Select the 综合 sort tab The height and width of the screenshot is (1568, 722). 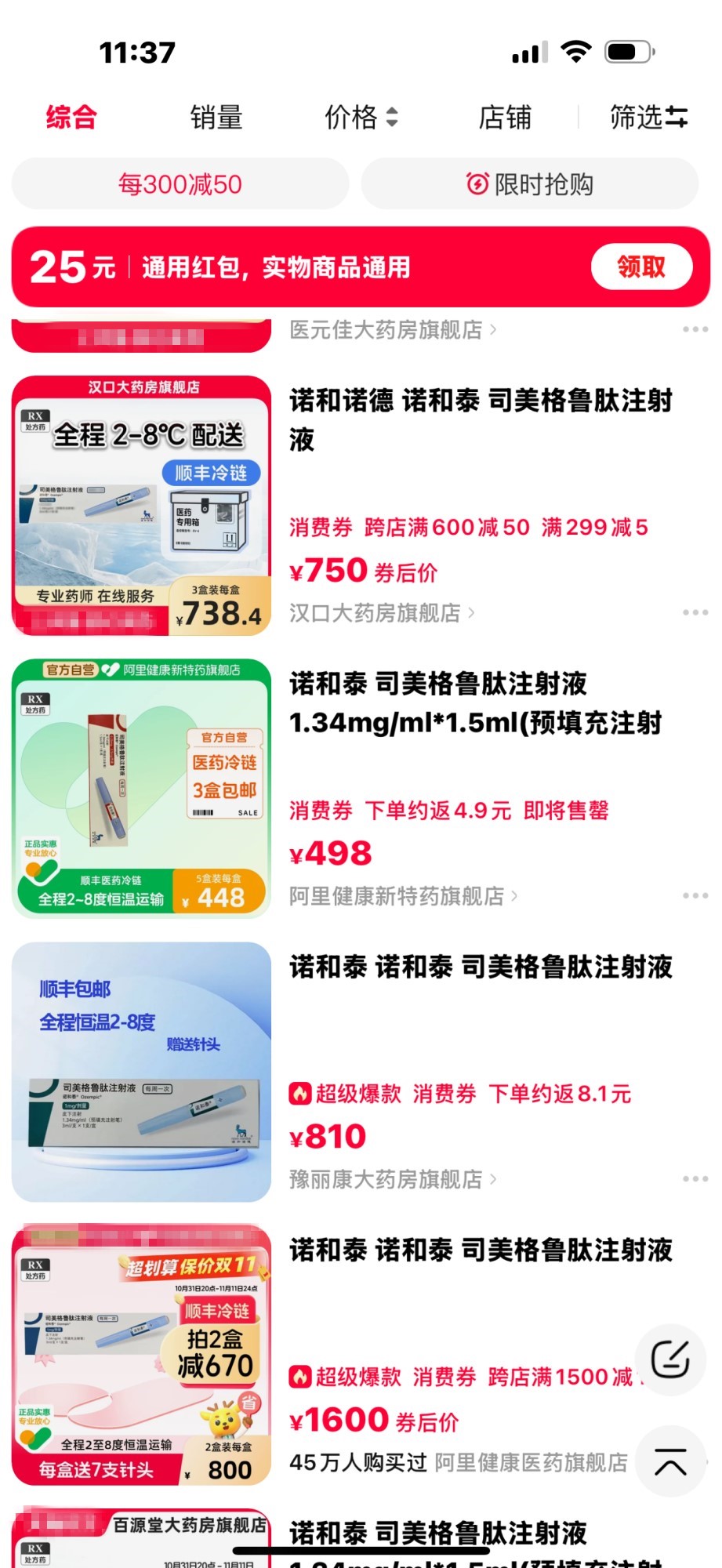click(71, 118)
